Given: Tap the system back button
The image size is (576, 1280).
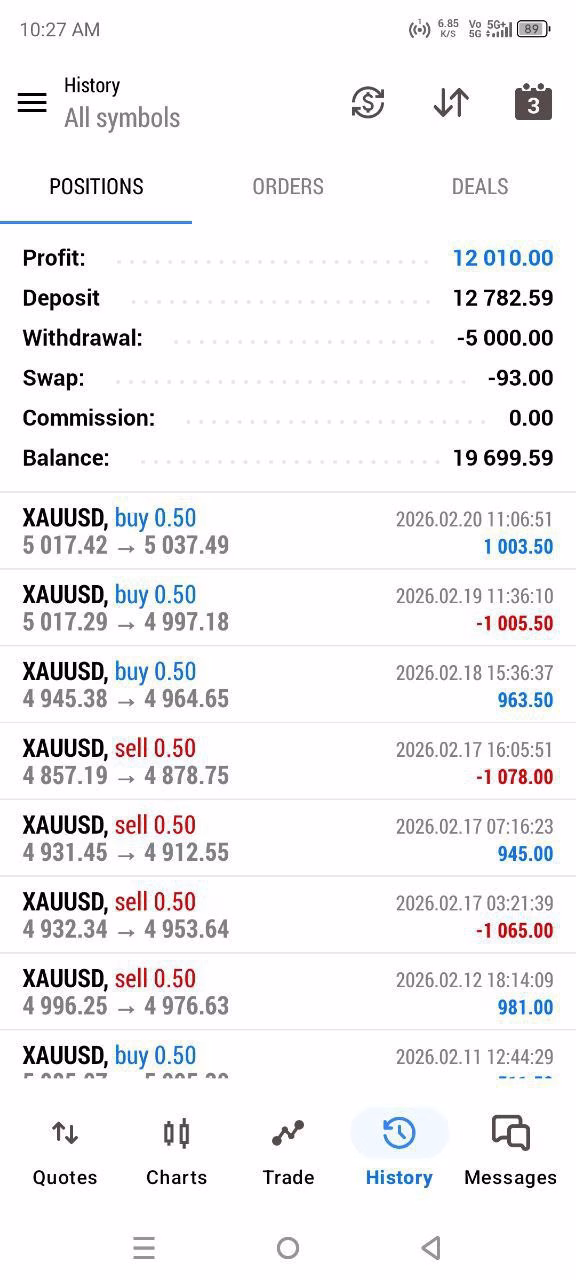Looking at the screenshot, I should tap(431, 1248).
